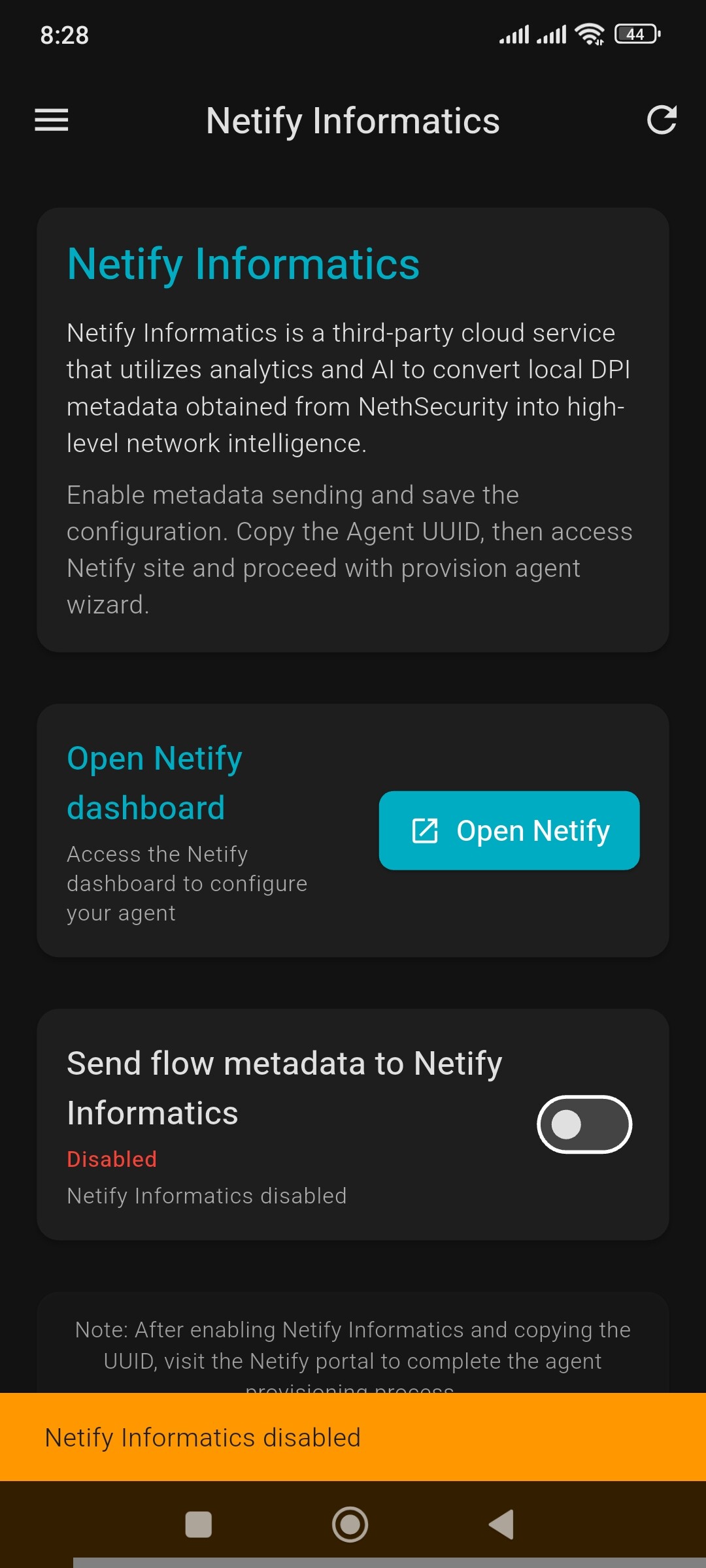706x1568 pixels.
Task: Enable sending flow metadata to Netify
Action: point(584,1124)
